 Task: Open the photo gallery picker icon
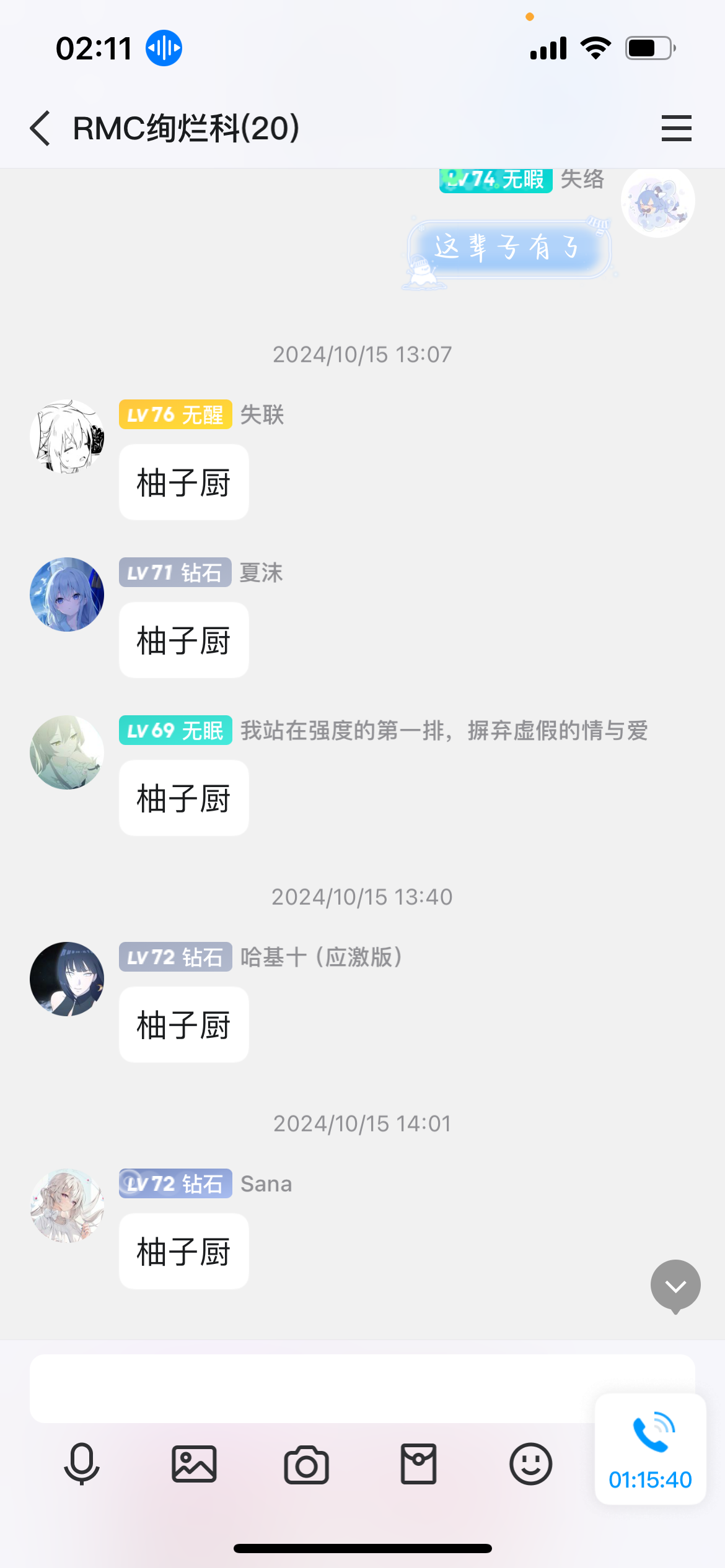(x=194, y=1464)
